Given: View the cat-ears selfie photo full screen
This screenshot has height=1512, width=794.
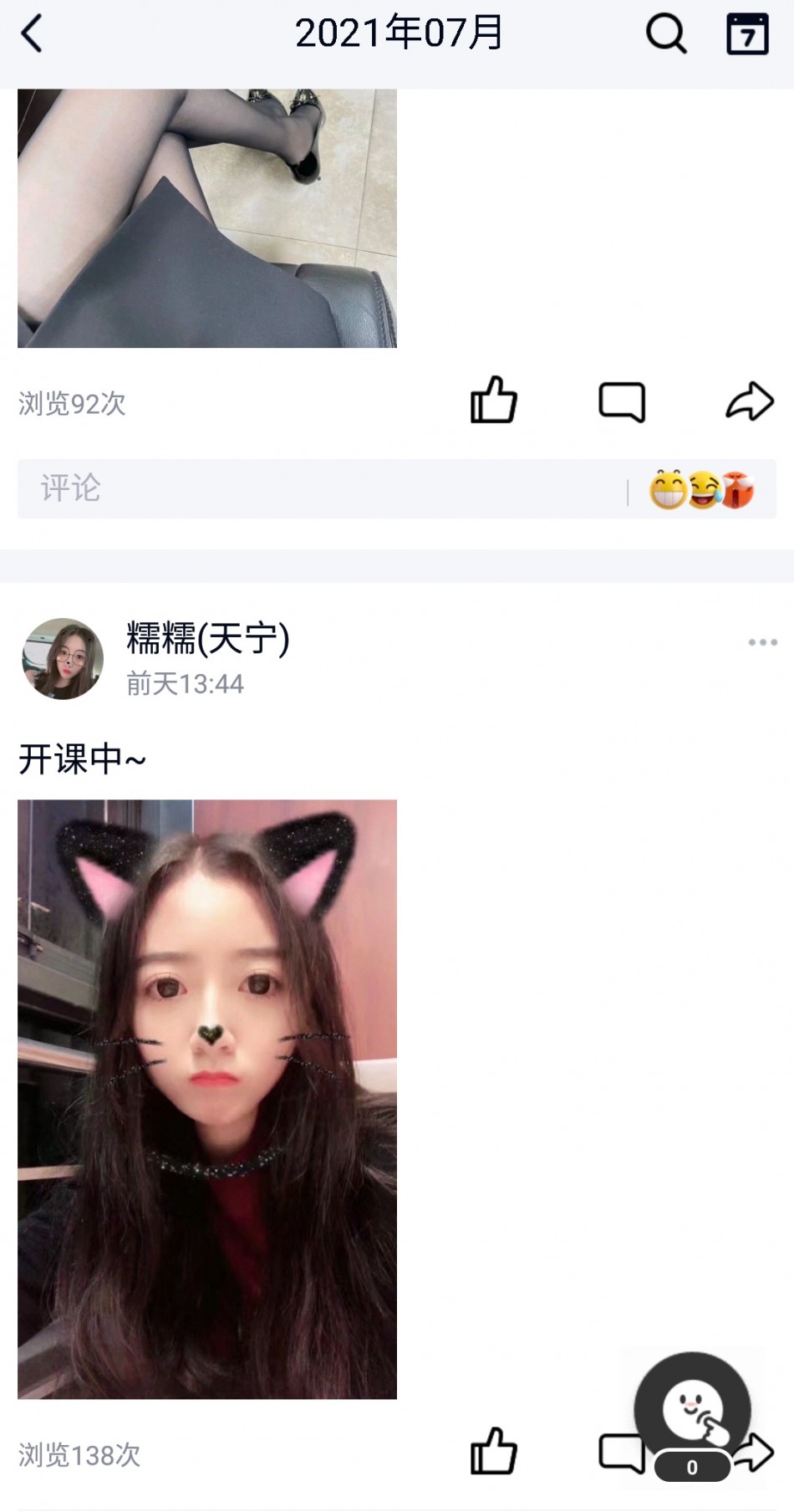Looking at the screenshot, I should pos(207,1099).
